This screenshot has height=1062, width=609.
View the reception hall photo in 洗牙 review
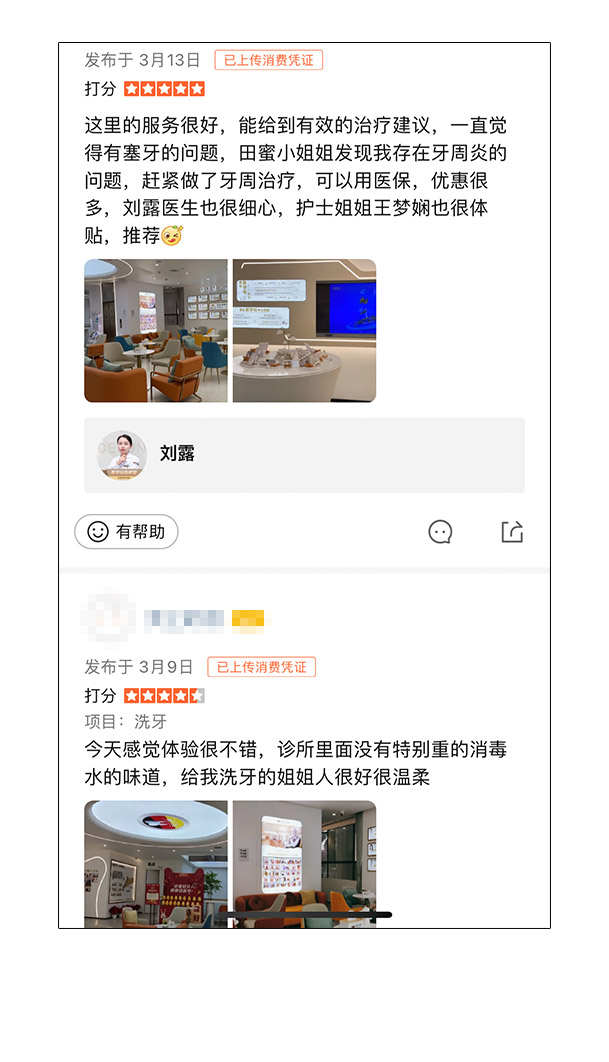156,863
